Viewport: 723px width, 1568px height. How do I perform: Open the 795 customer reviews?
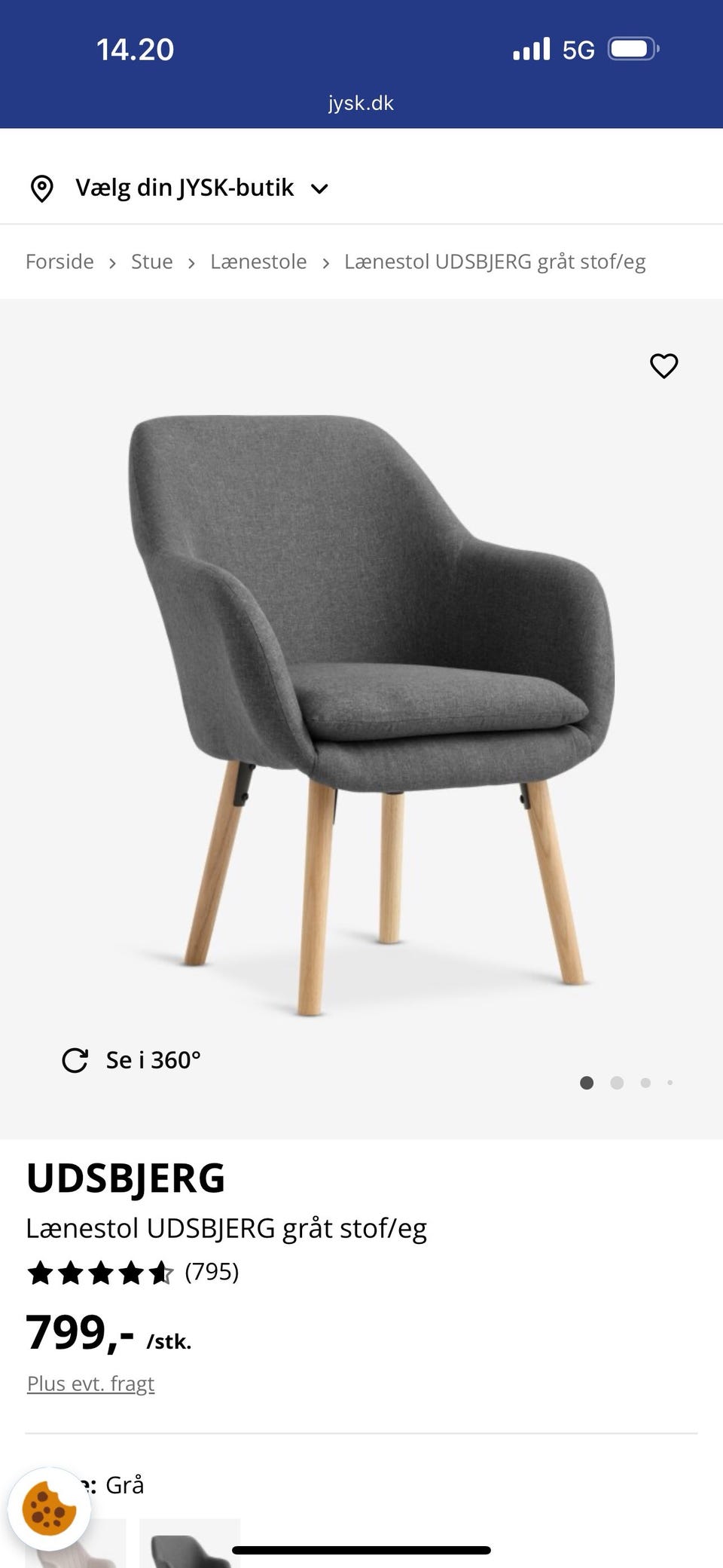[211, 1272]
